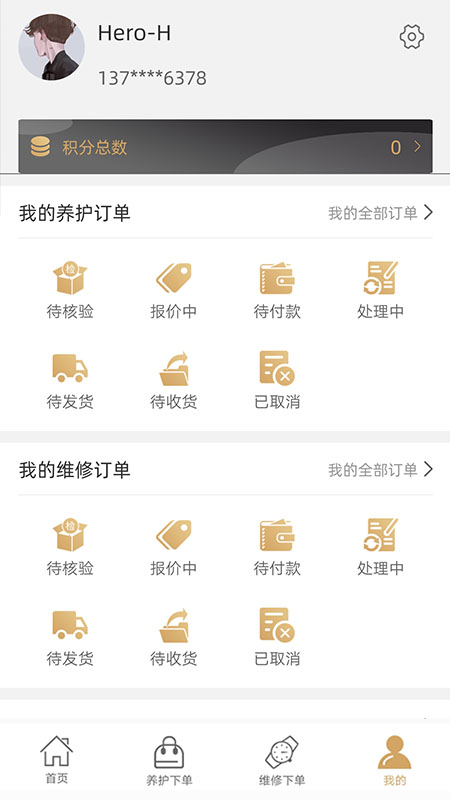The width and height of the screenshot is (450, 800).
Task: View 待核验 orders in 我的养护订单
Action: pyautogui.click(x=70, y=290)
